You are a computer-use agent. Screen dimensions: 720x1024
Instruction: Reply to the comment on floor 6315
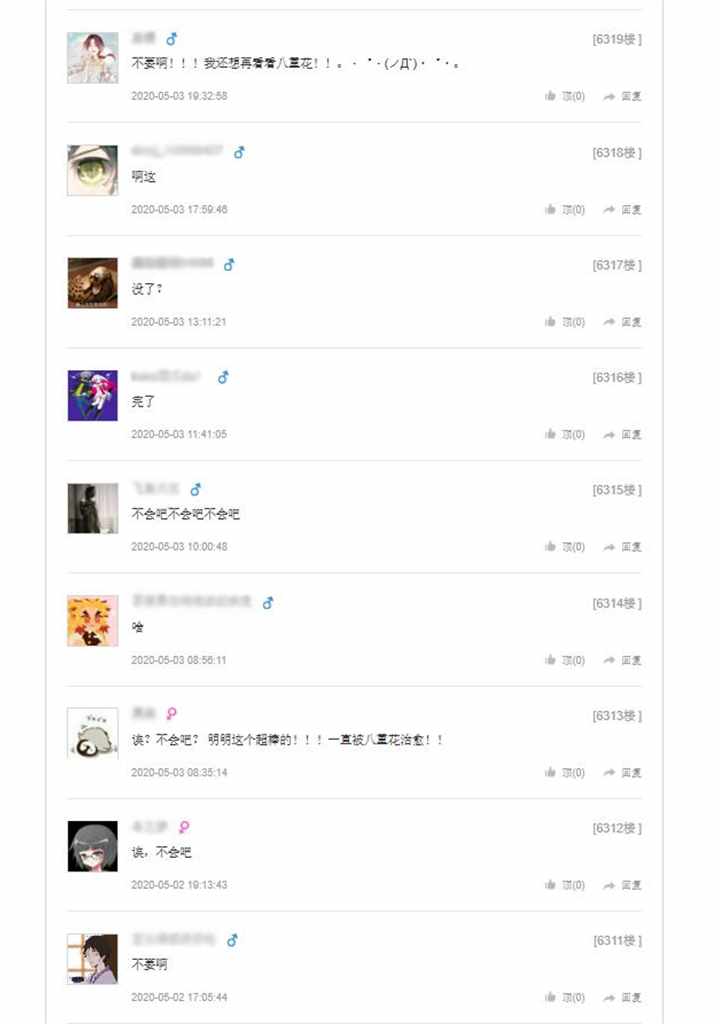point(623,547)
